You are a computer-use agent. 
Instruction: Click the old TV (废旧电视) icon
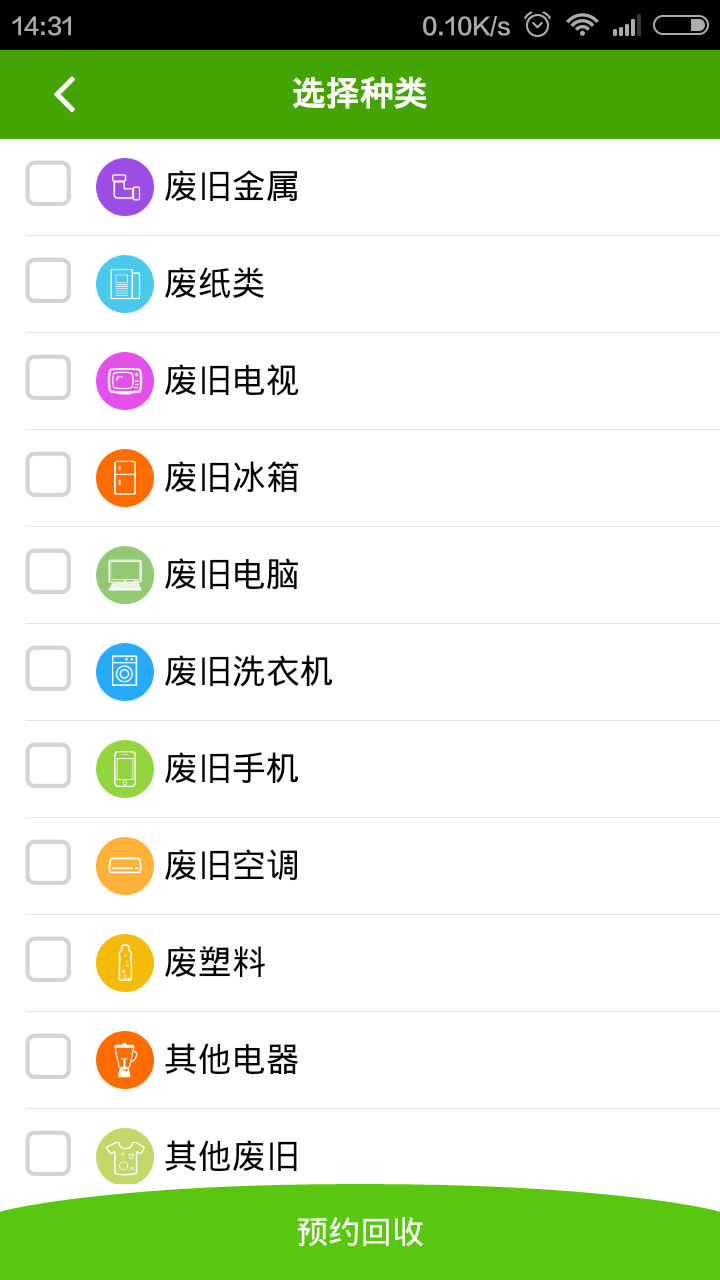pyautogui.click(x=124, y=380)
